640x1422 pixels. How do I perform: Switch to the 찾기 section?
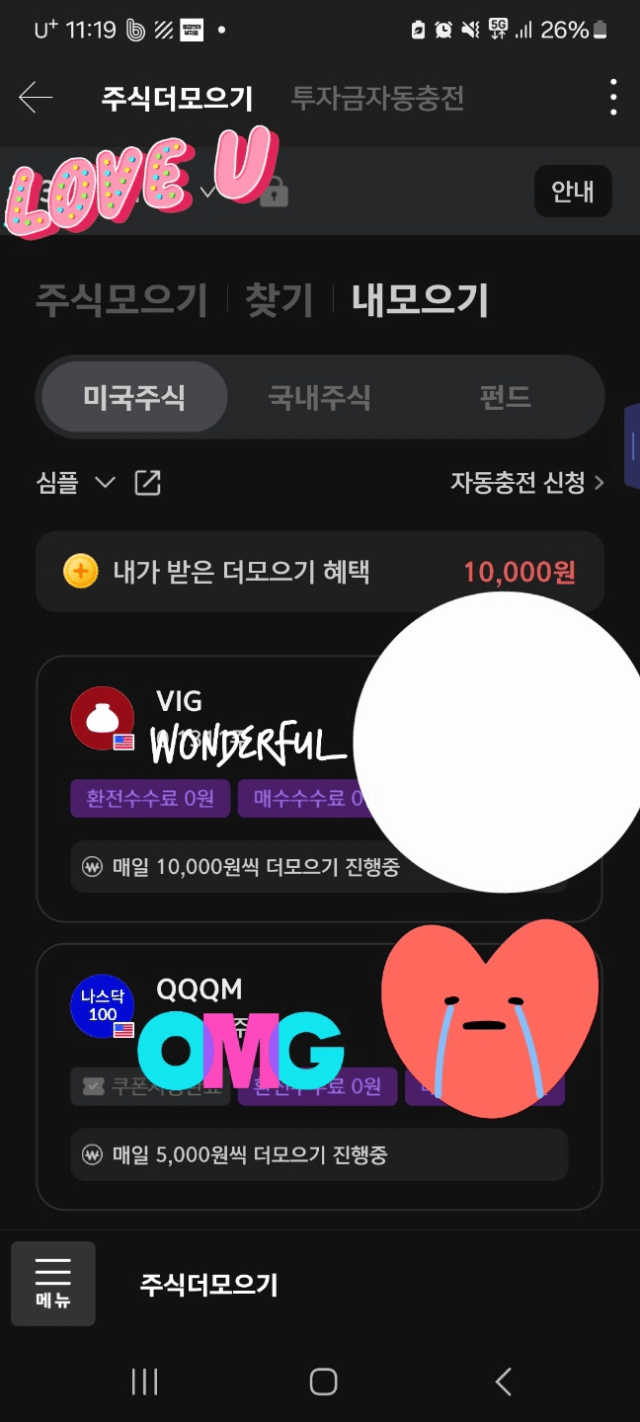tap(279, 300)
